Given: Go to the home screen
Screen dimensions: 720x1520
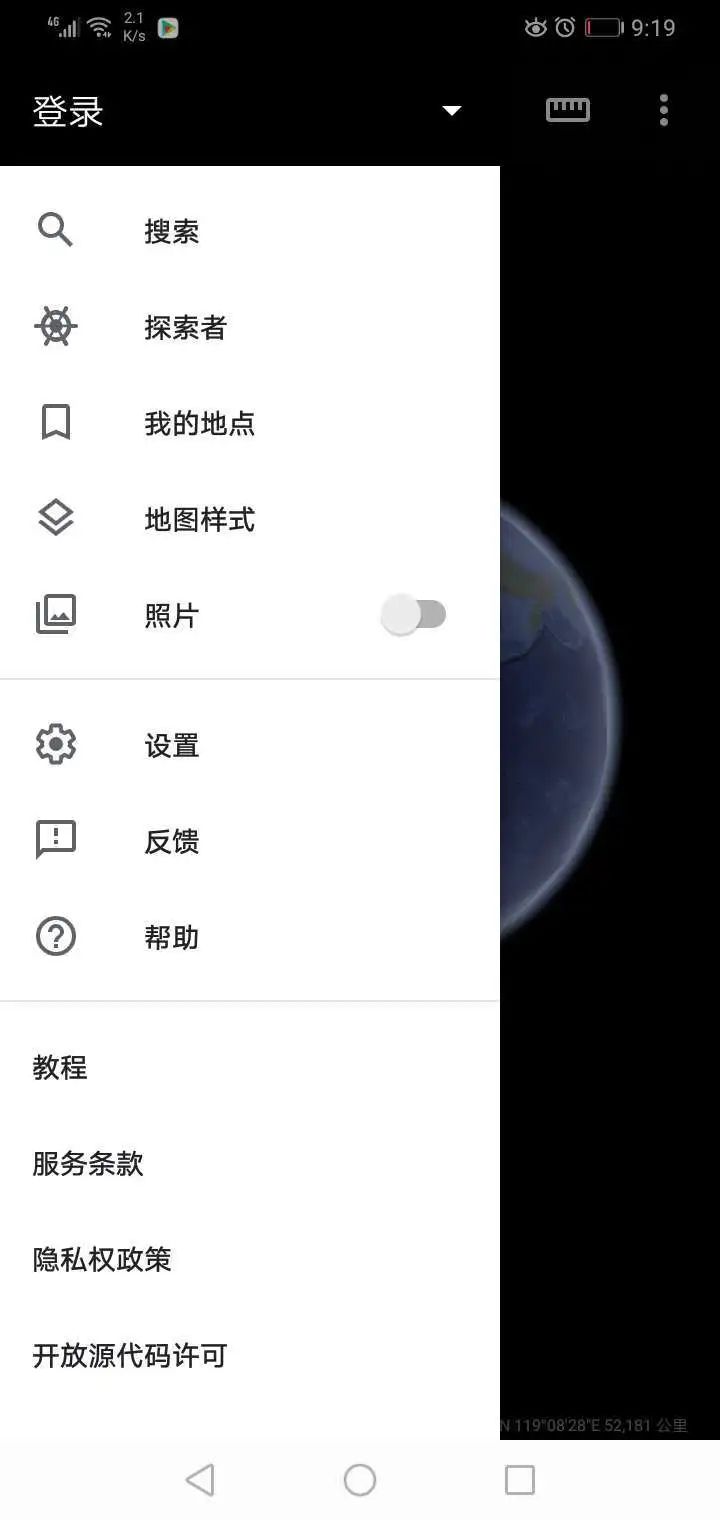Looking at the screenshot, I should [x=360, y=1480].
